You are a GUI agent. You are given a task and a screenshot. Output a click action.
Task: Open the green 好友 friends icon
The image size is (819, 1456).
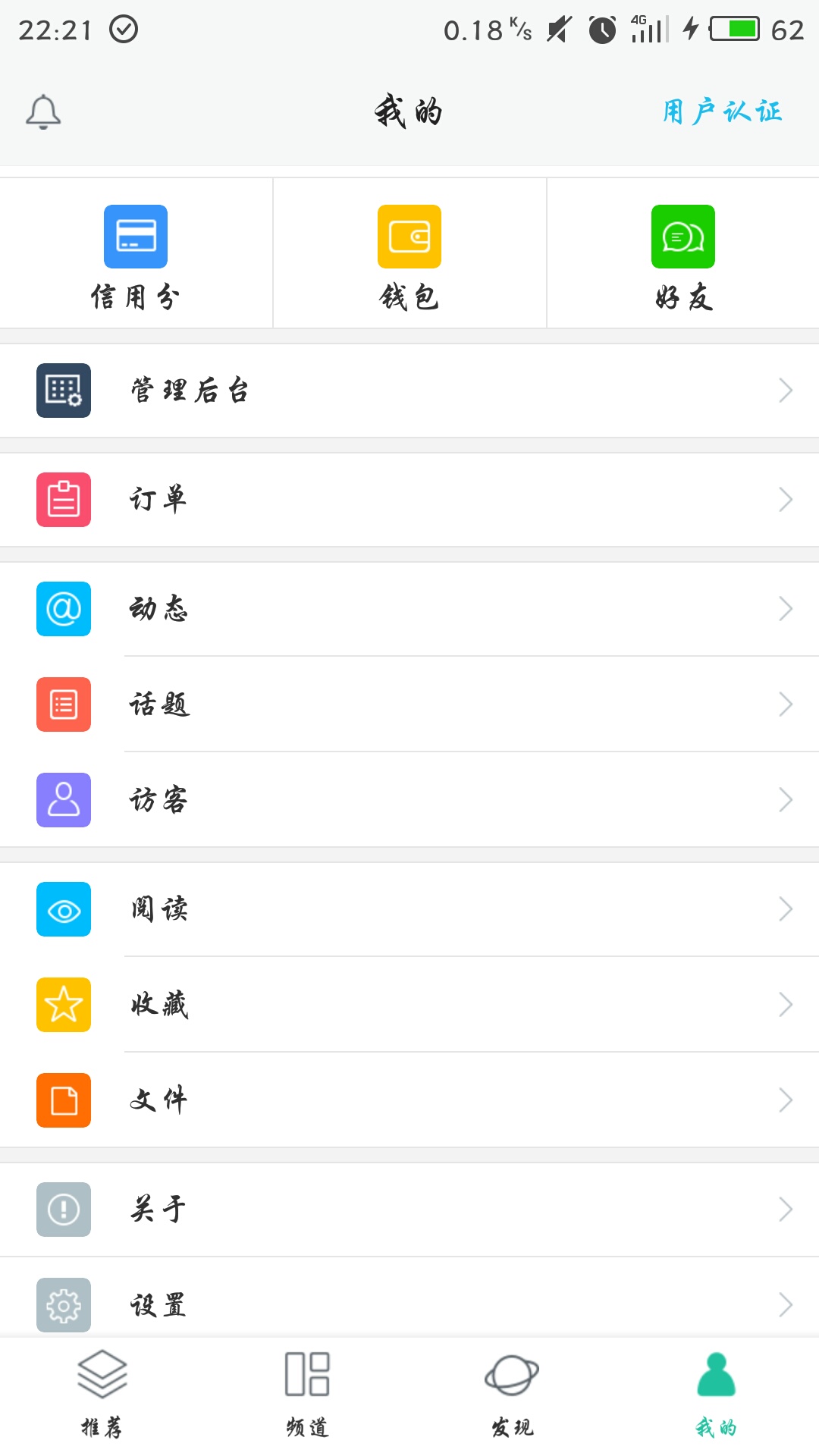(682, 237)
